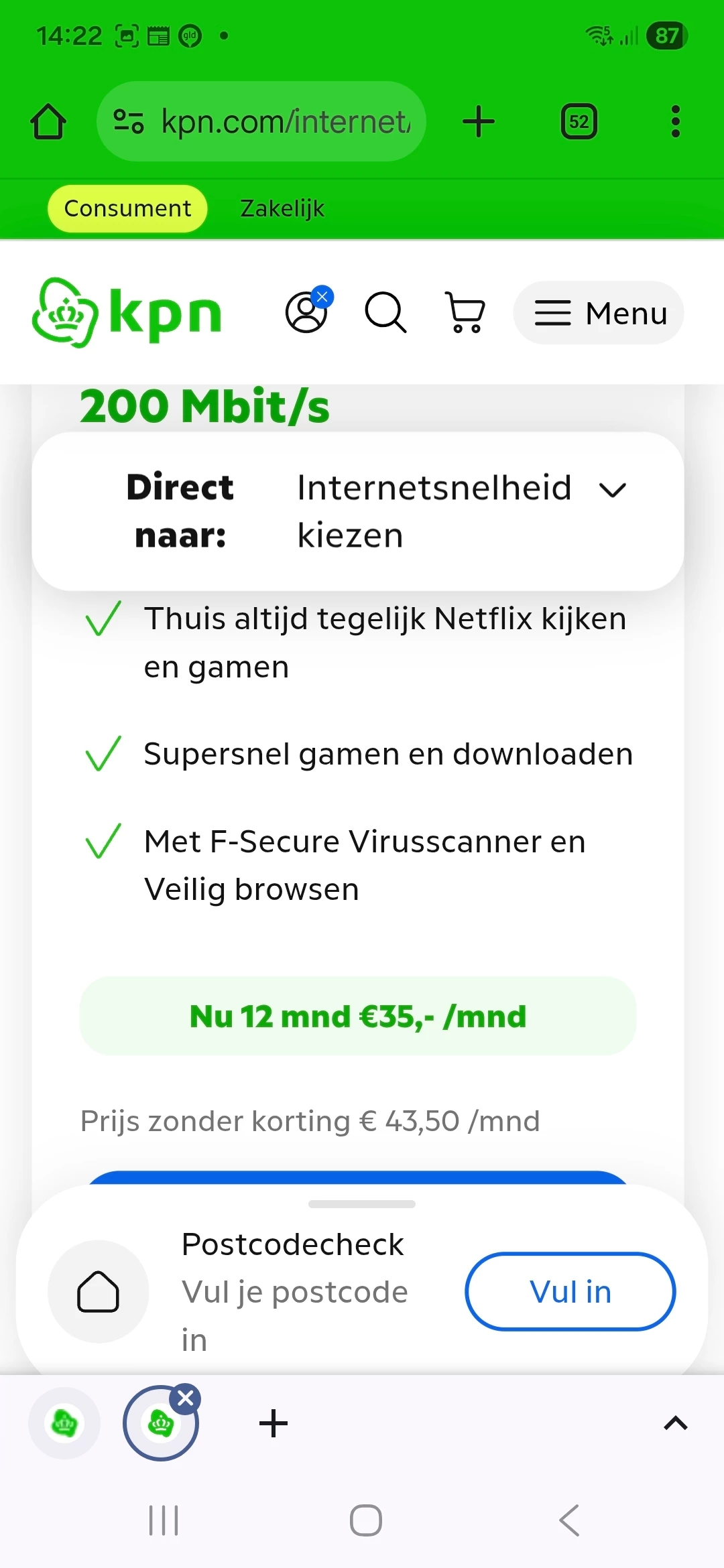Open the tab switcher showing 52 tabs
This screenshot has width=724, height=1568.
[579, 121]
